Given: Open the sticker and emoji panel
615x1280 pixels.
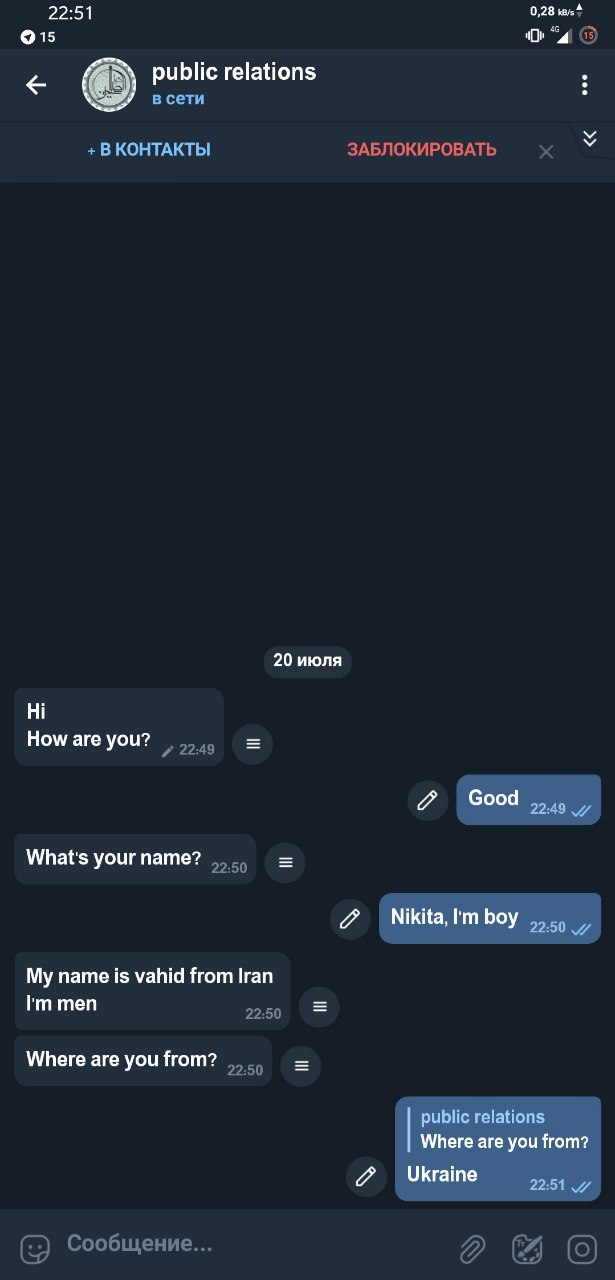Looking at the screenshot, I should click(35, 1248).
